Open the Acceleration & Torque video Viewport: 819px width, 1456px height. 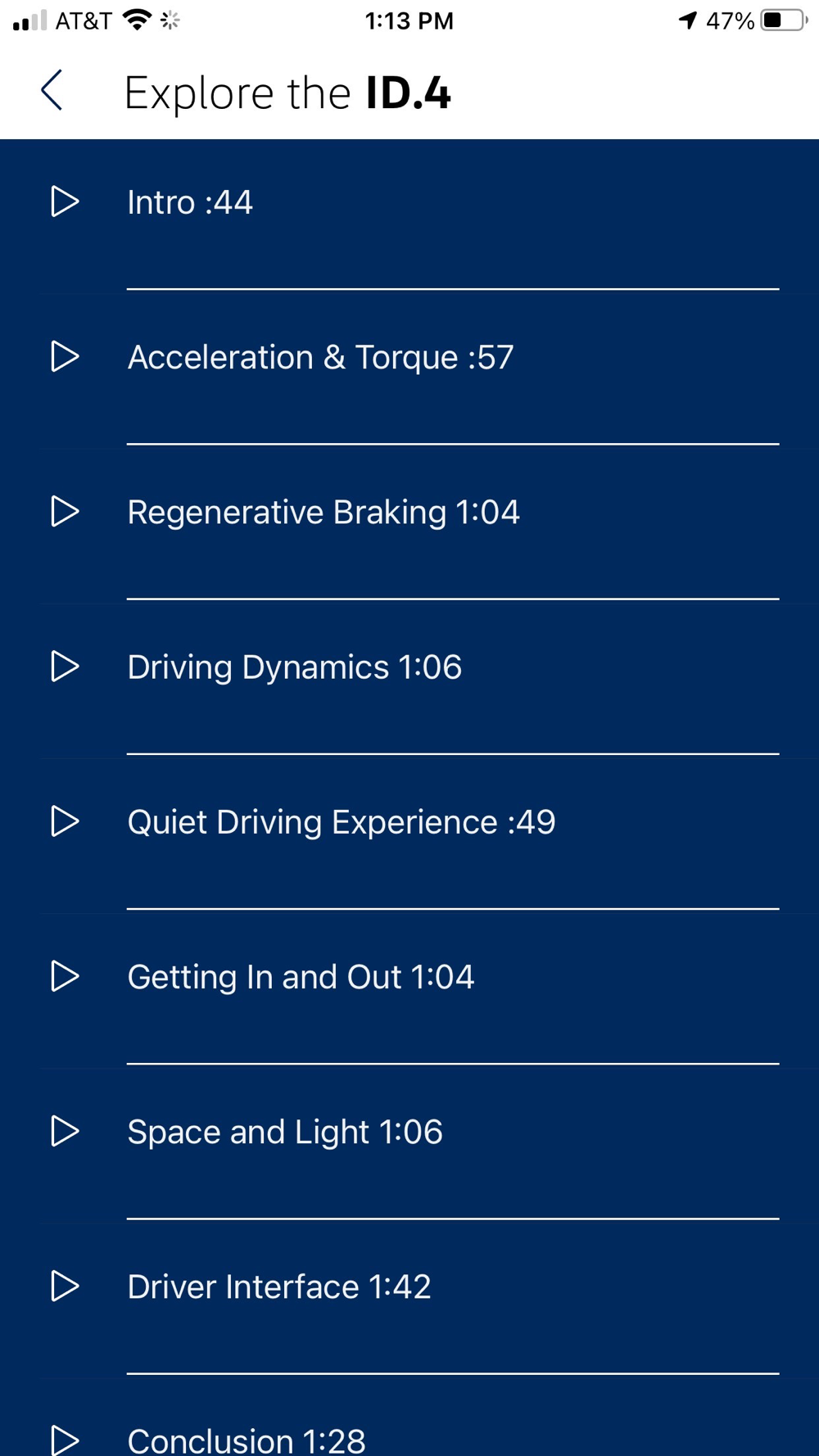(x=409, y=371)
